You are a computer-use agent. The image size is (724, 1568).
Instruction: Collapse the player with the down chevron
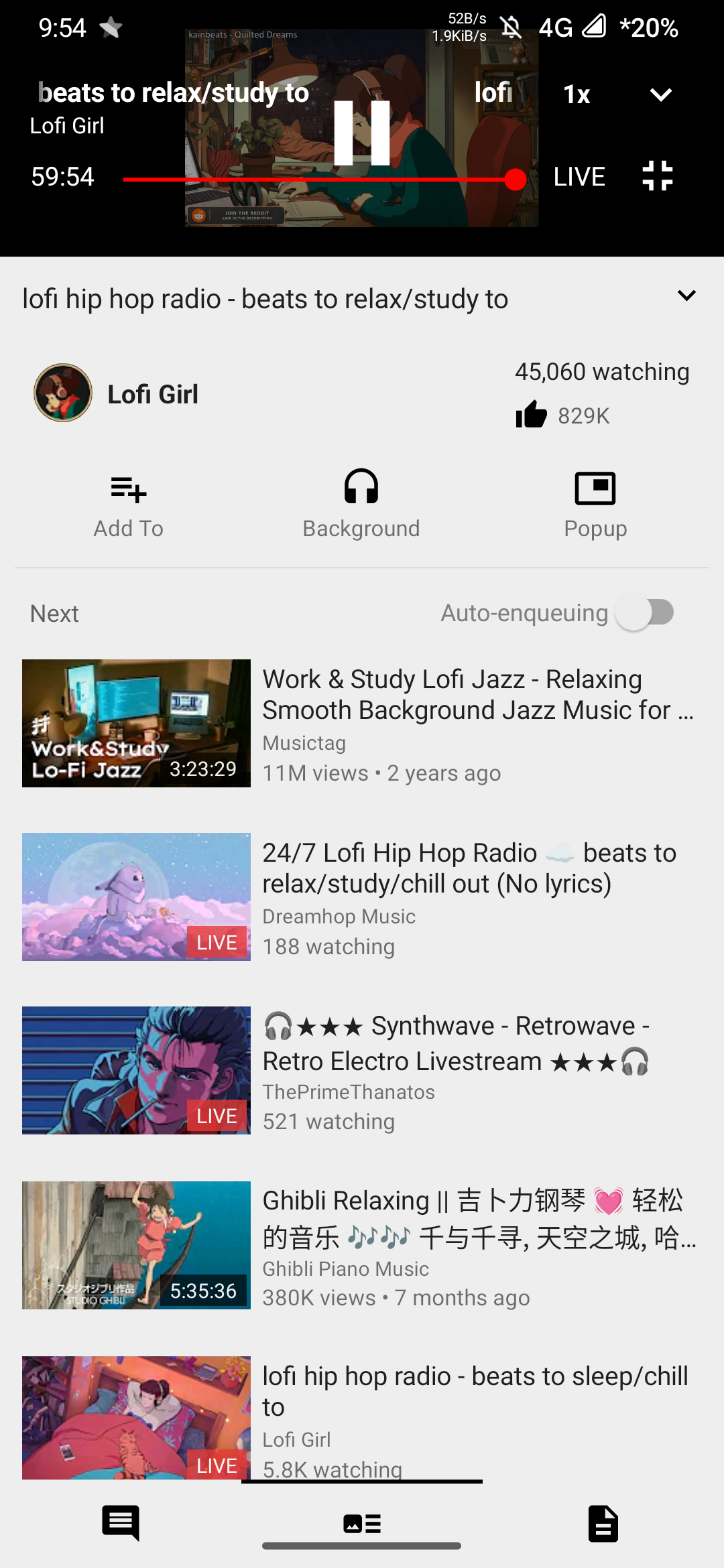pyautogui.click(x=660, y=94)
